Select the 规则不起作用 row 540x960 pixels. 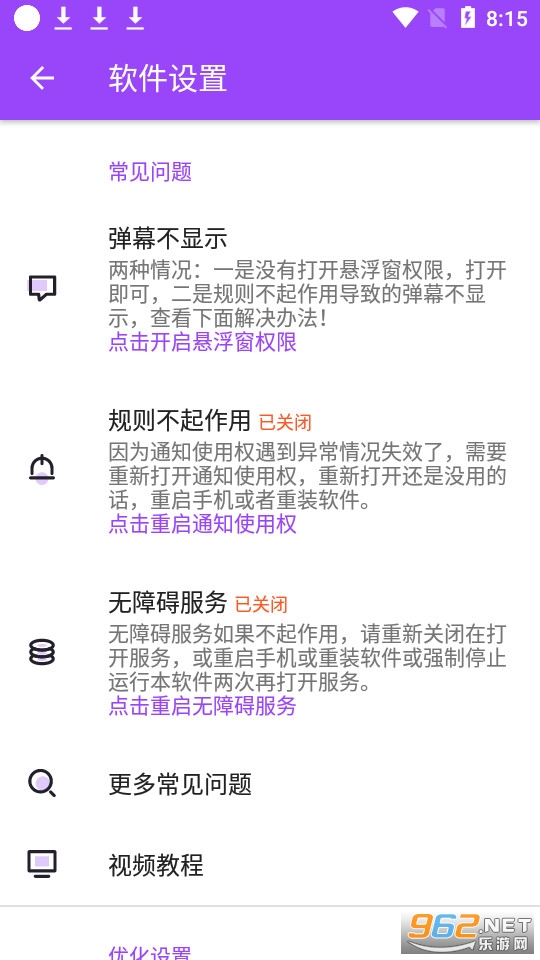pyautogui.click(x=270, y=471)
